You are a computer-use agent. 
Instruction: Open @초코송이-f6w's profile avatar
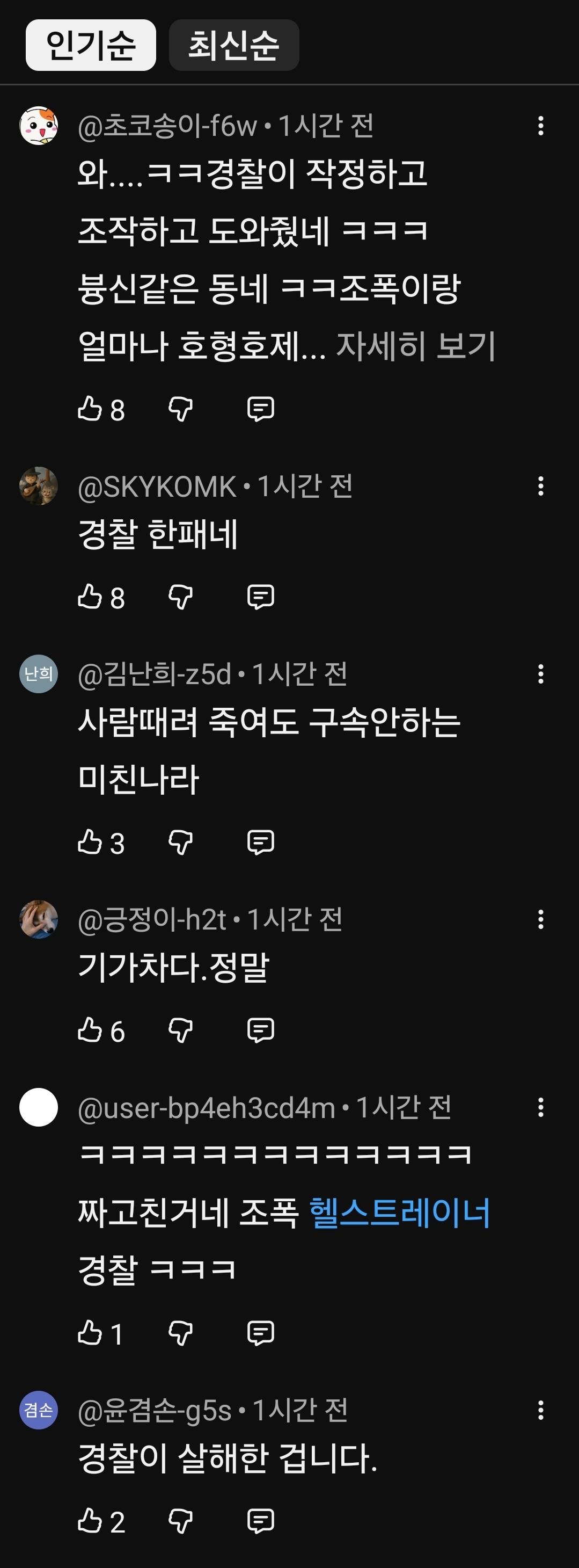[x=38, y=126]
